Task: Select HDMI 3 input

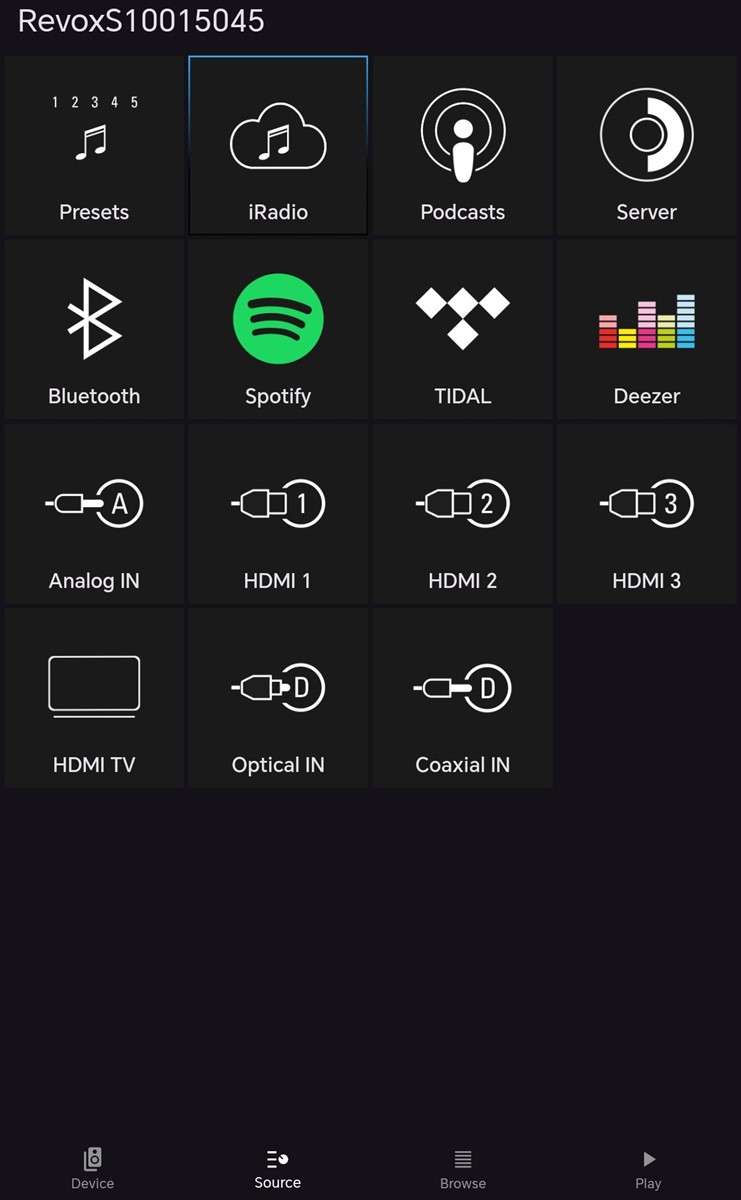Action: 646,515
